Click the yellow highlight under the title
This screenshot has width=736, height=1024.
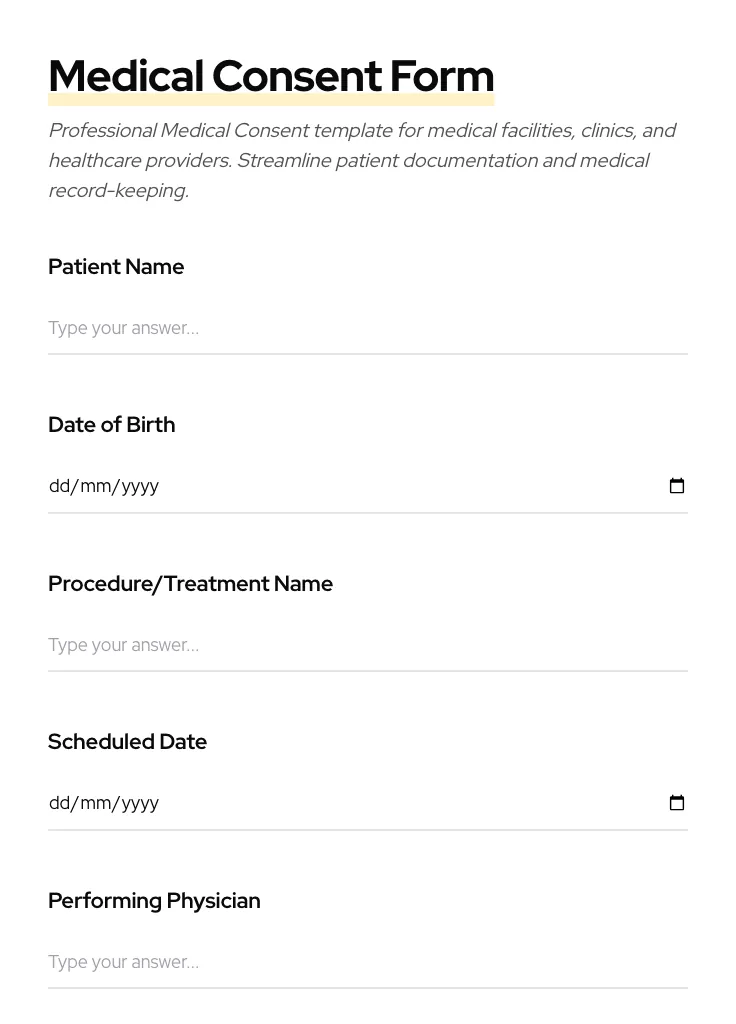pyautogui.click(x=271, y=99)
